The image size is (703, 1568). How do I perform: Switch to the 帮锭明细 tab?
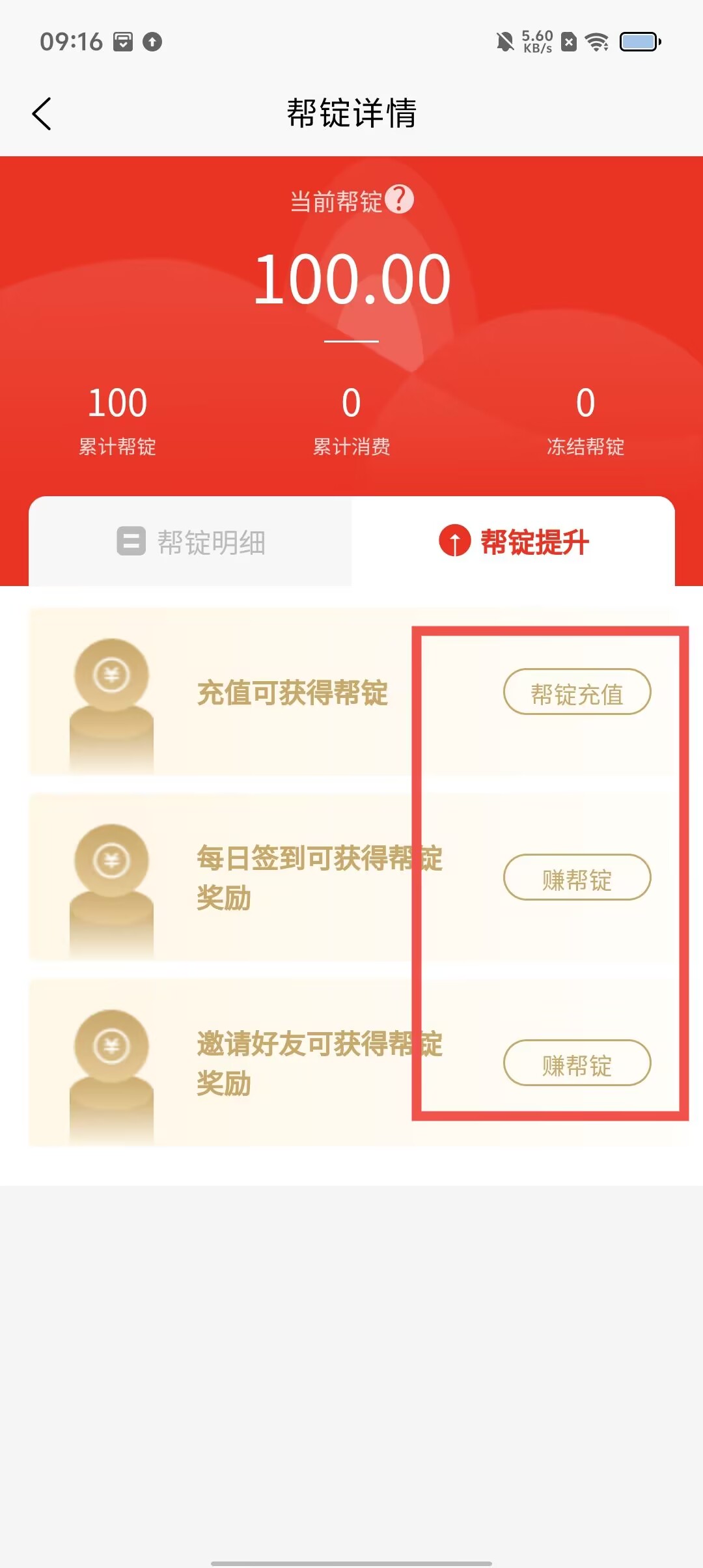[191, 542]
